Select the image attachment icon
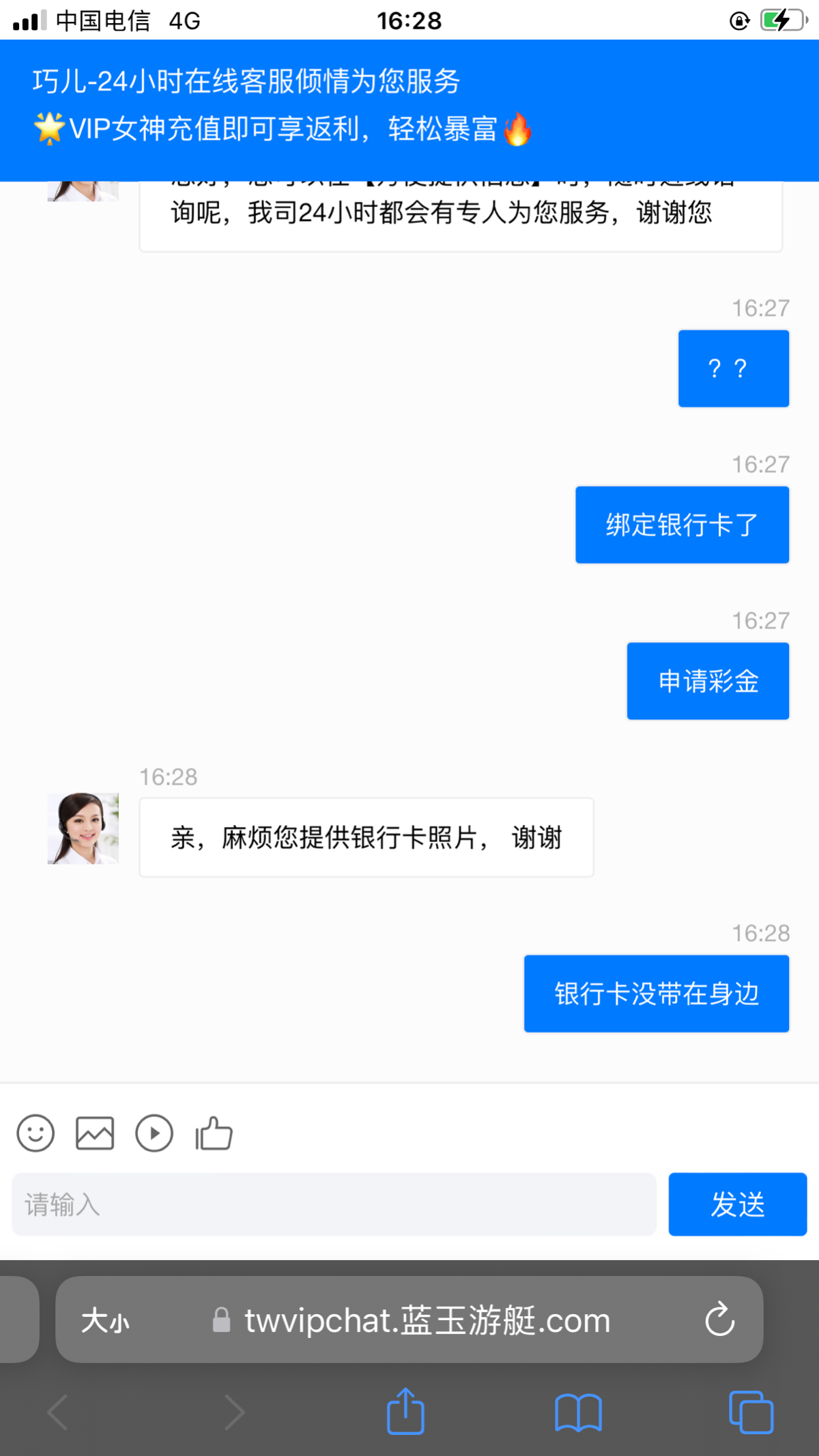Viewport: 819px width, 1456px height. [94, 1133]
